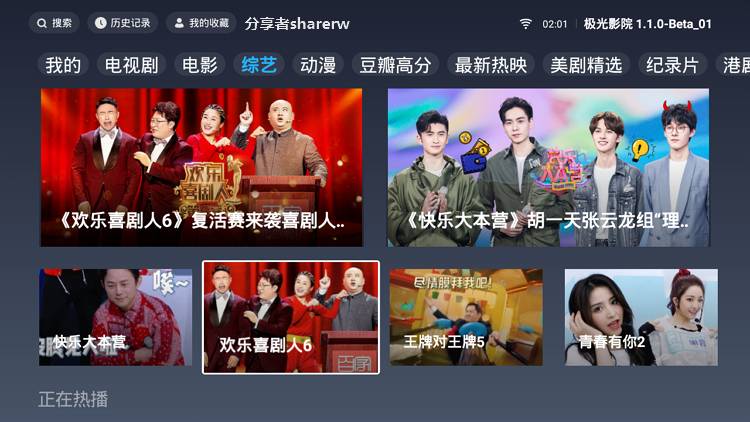
Task: Open the 《快乐大本营》胡一天张云龙 banner
Action: coord(548,167)
